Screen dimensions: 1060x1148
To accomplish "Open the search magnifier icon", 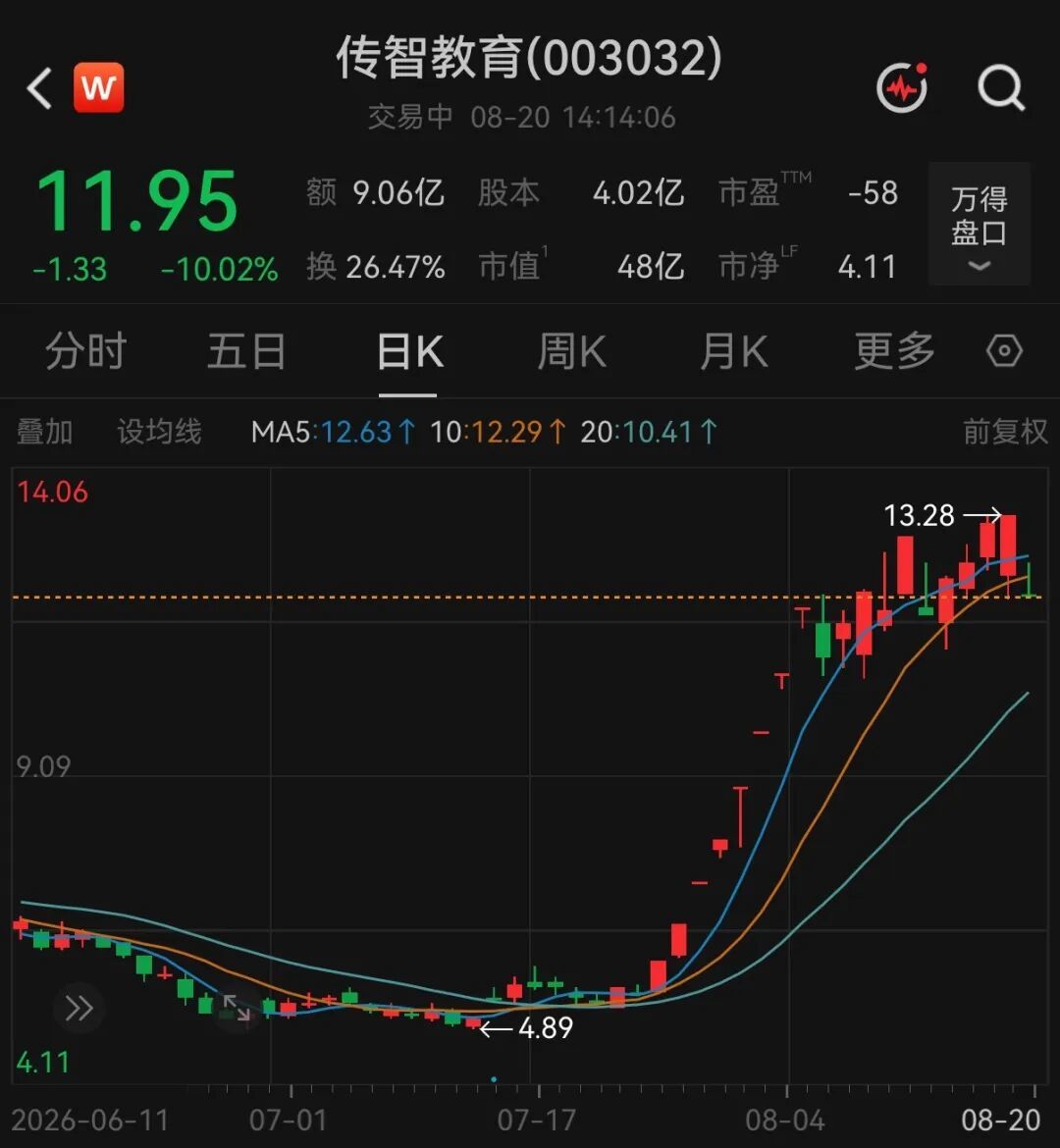I will pyautogui.click(x=1001, y=88).
